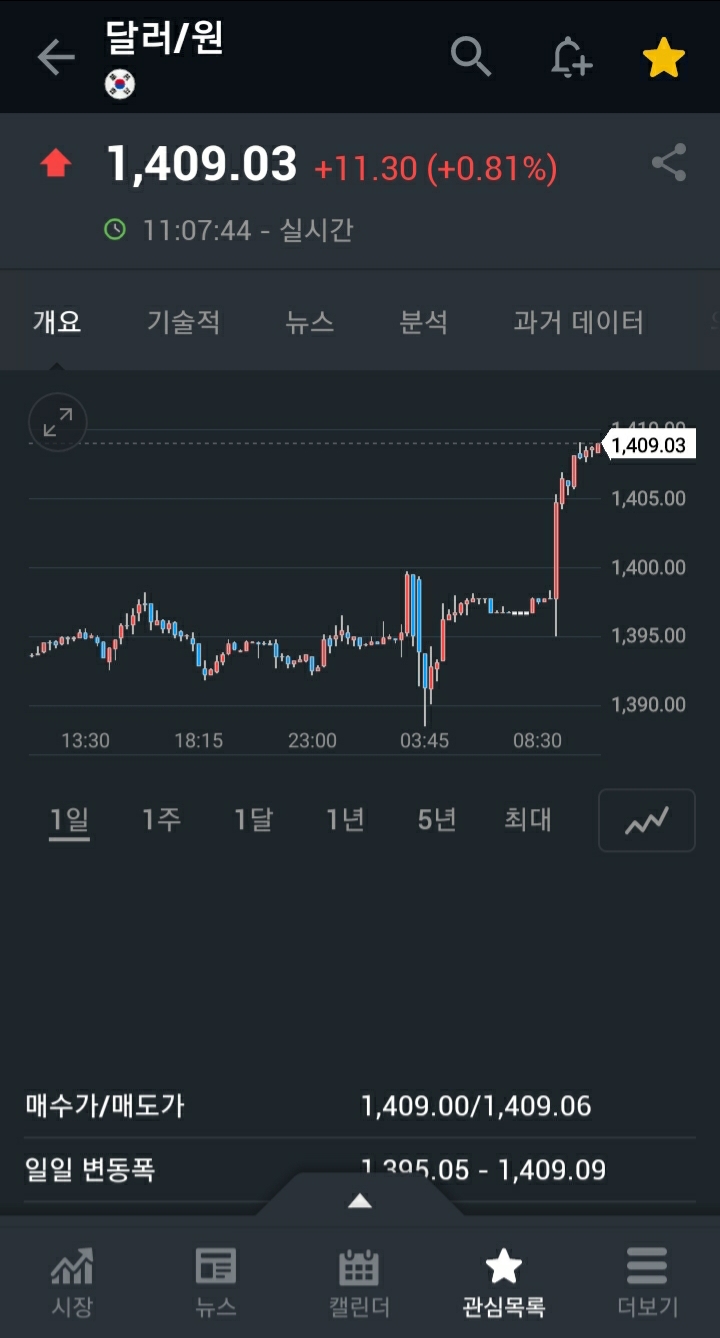
Task: Toggle the chart type button
Action: (646, 821)
